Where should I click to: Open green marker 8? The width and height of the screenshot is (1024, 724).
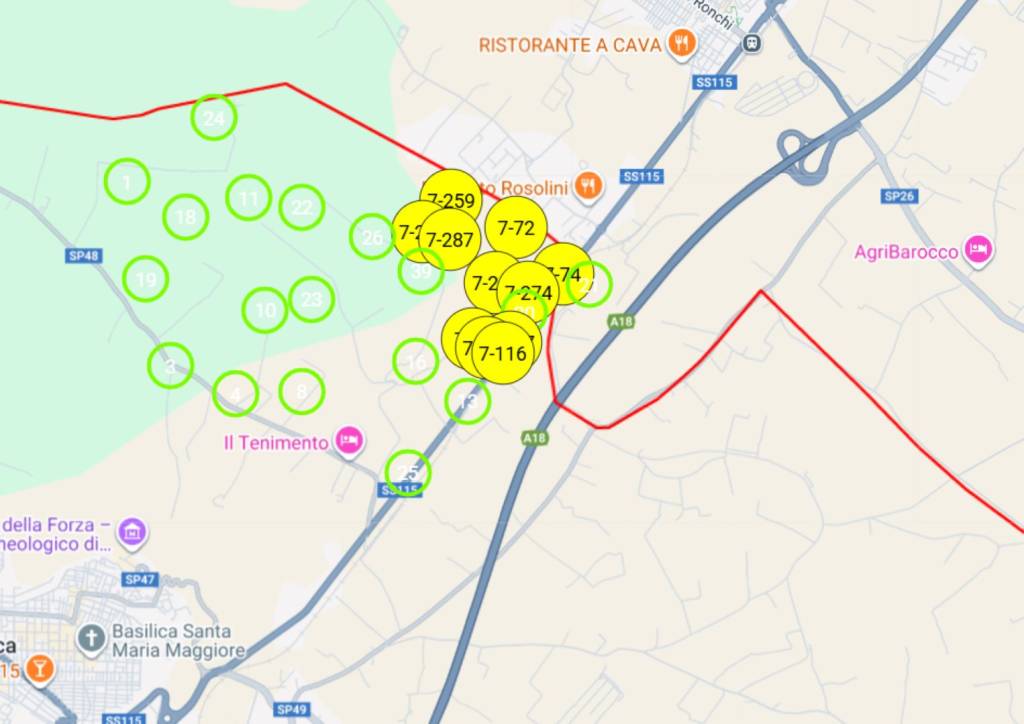(x=301, y=391)
